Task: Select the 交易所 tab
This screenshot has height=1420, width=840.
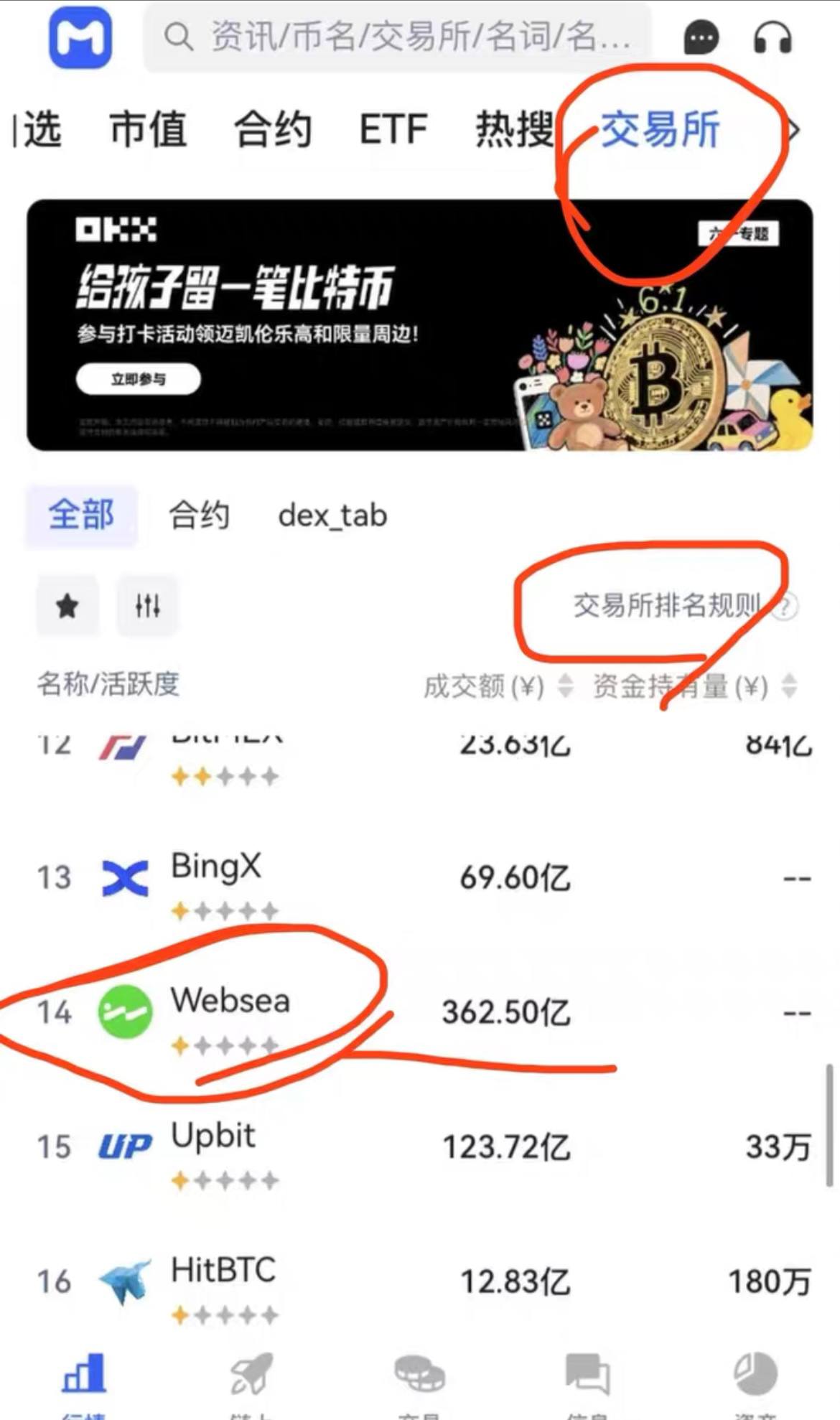Action: click(660, 130)
